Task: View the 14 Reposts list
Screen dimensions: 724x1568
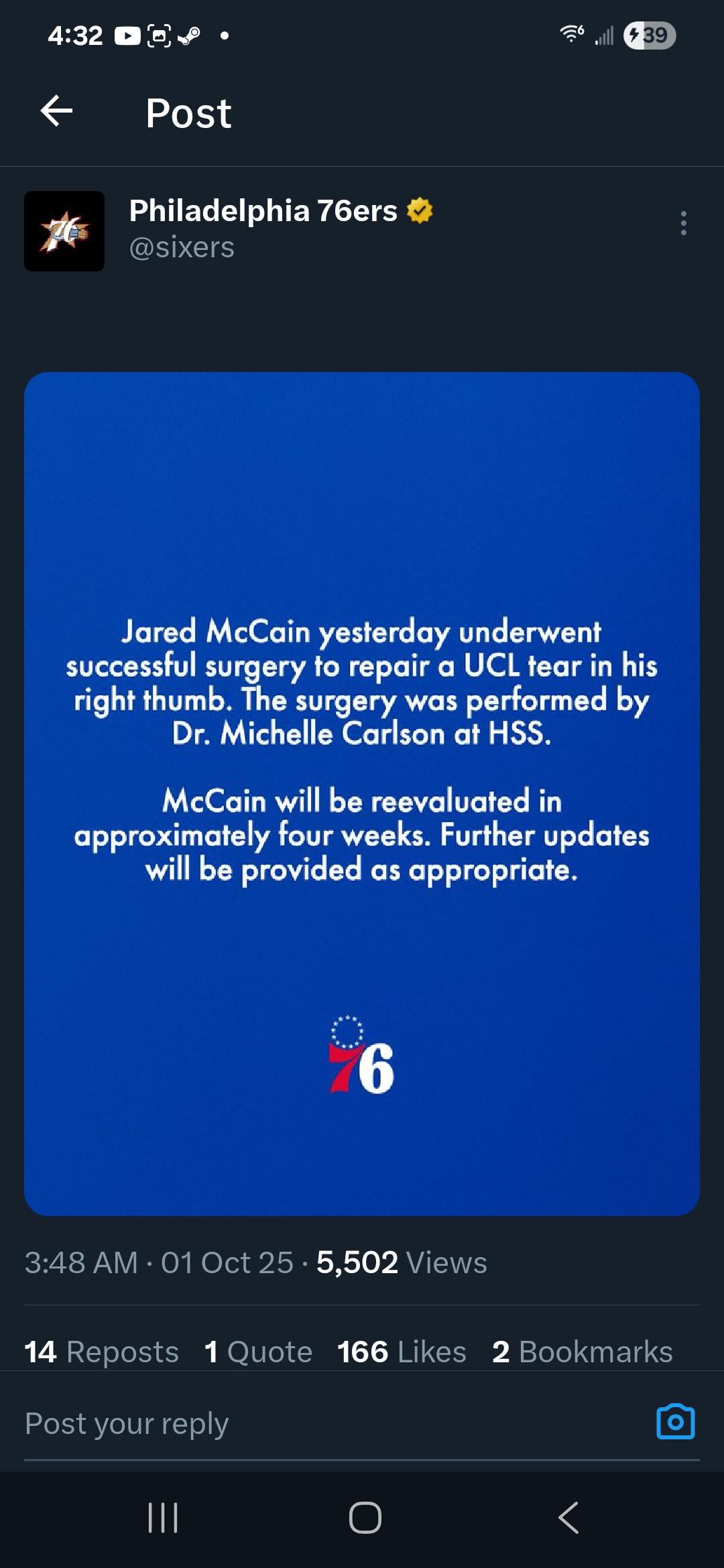Action: [x=101, y=1352]
